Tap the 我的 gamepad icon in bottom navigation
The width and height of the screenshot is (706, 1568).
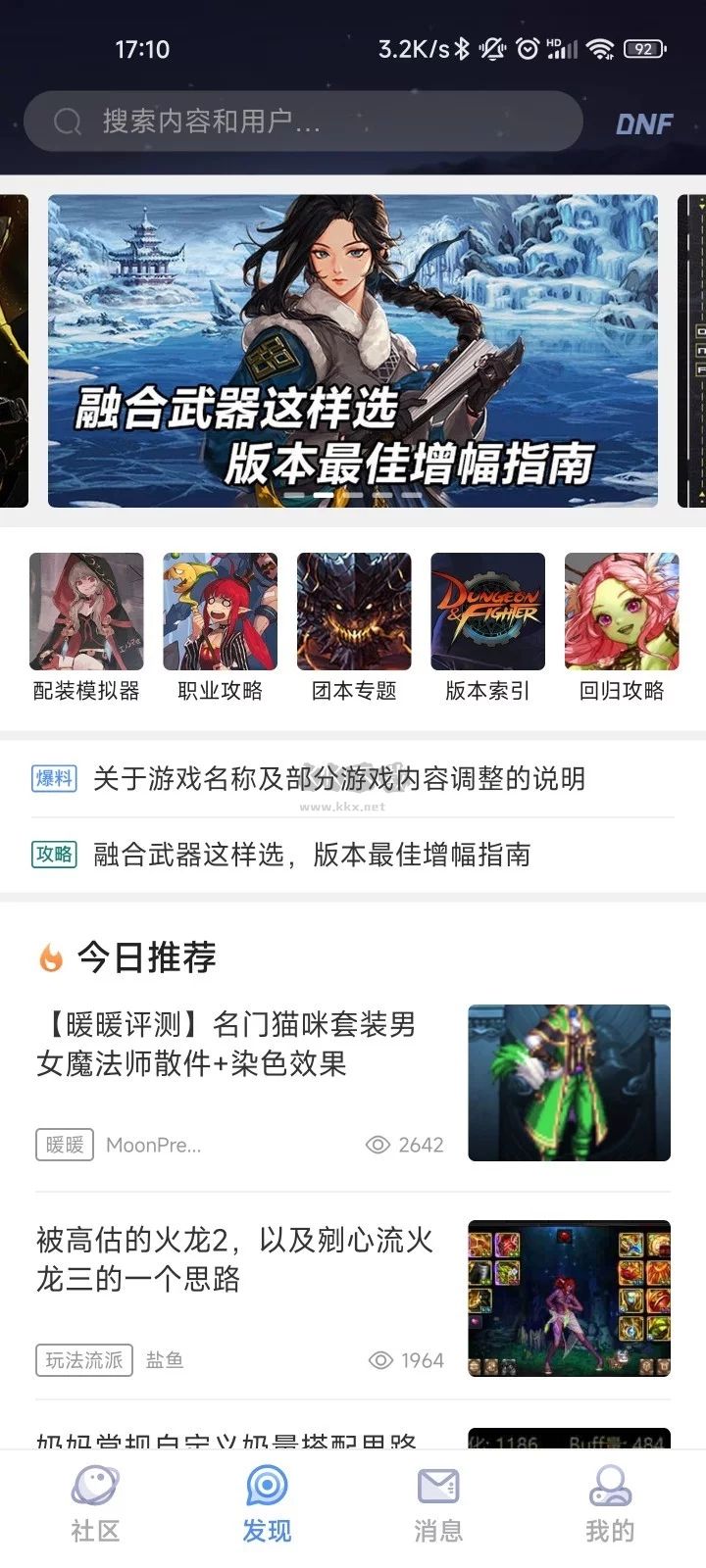coord(608,1484)
